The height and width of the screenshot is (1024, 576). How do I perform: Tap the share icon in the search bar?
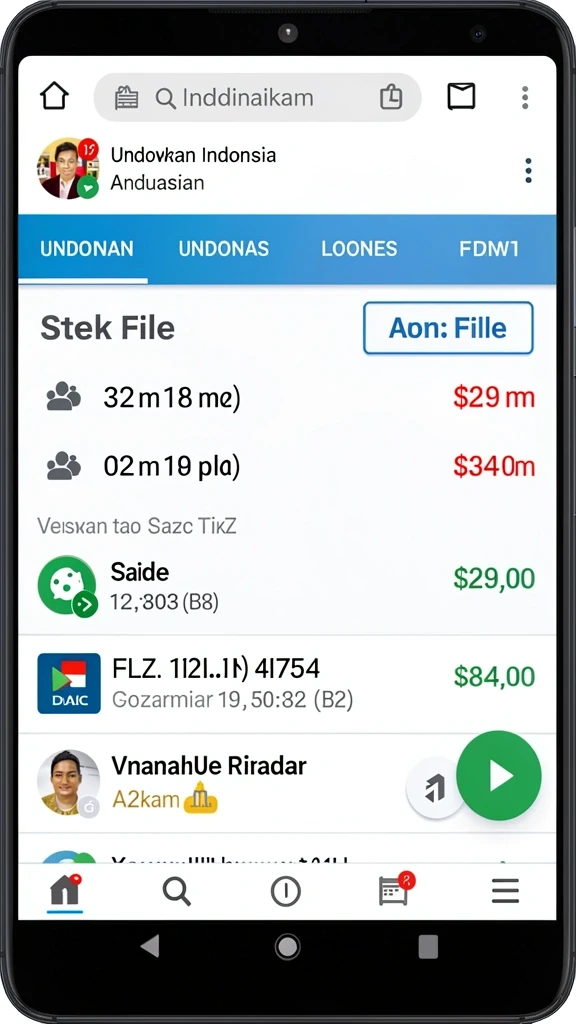click(391, 97)
